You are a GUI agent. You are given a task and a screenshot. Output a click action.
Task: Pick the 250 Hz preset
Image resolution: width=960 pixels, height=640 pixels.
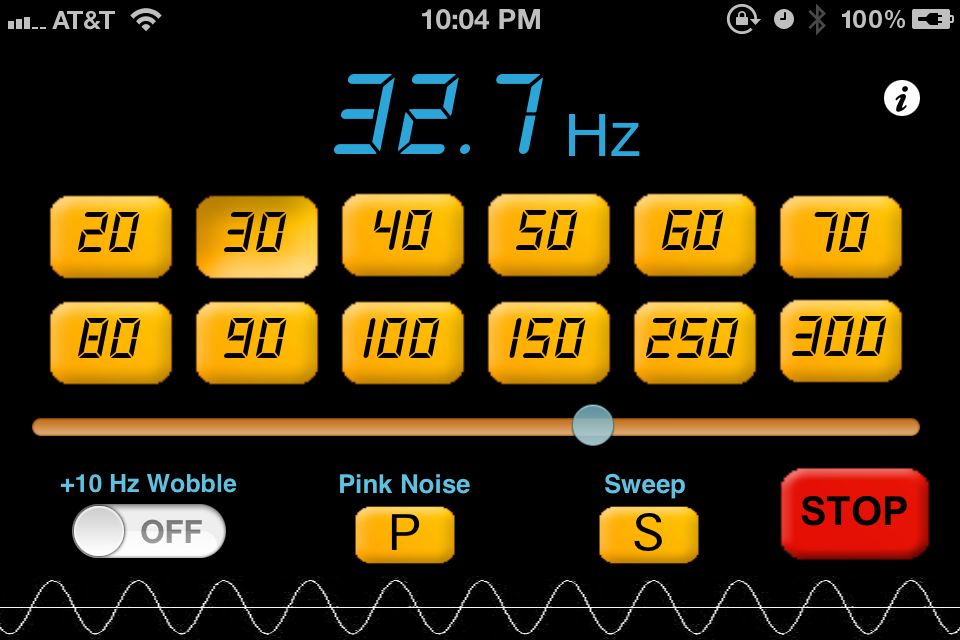pyautogui.click(x=695, y=343)
